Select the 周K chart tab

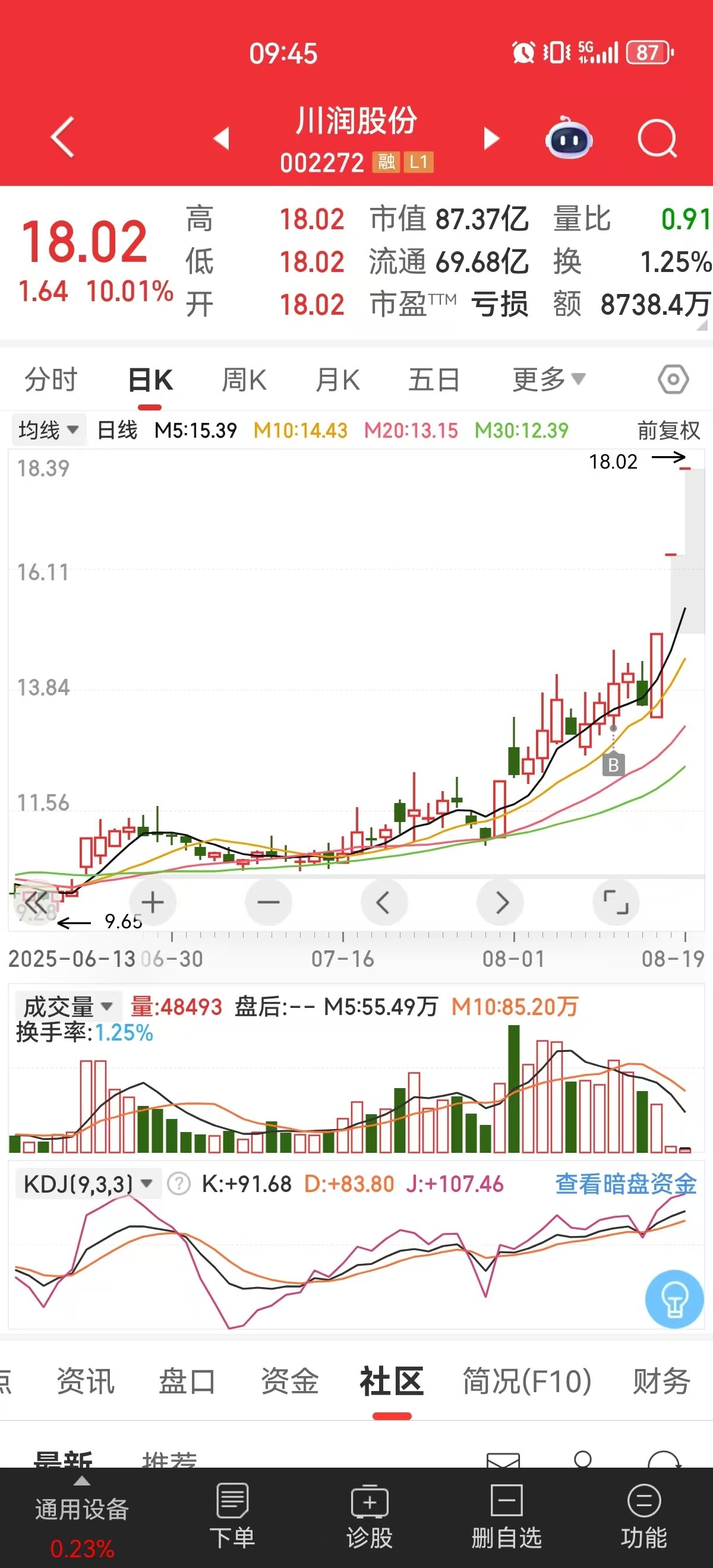pos(244,380)
